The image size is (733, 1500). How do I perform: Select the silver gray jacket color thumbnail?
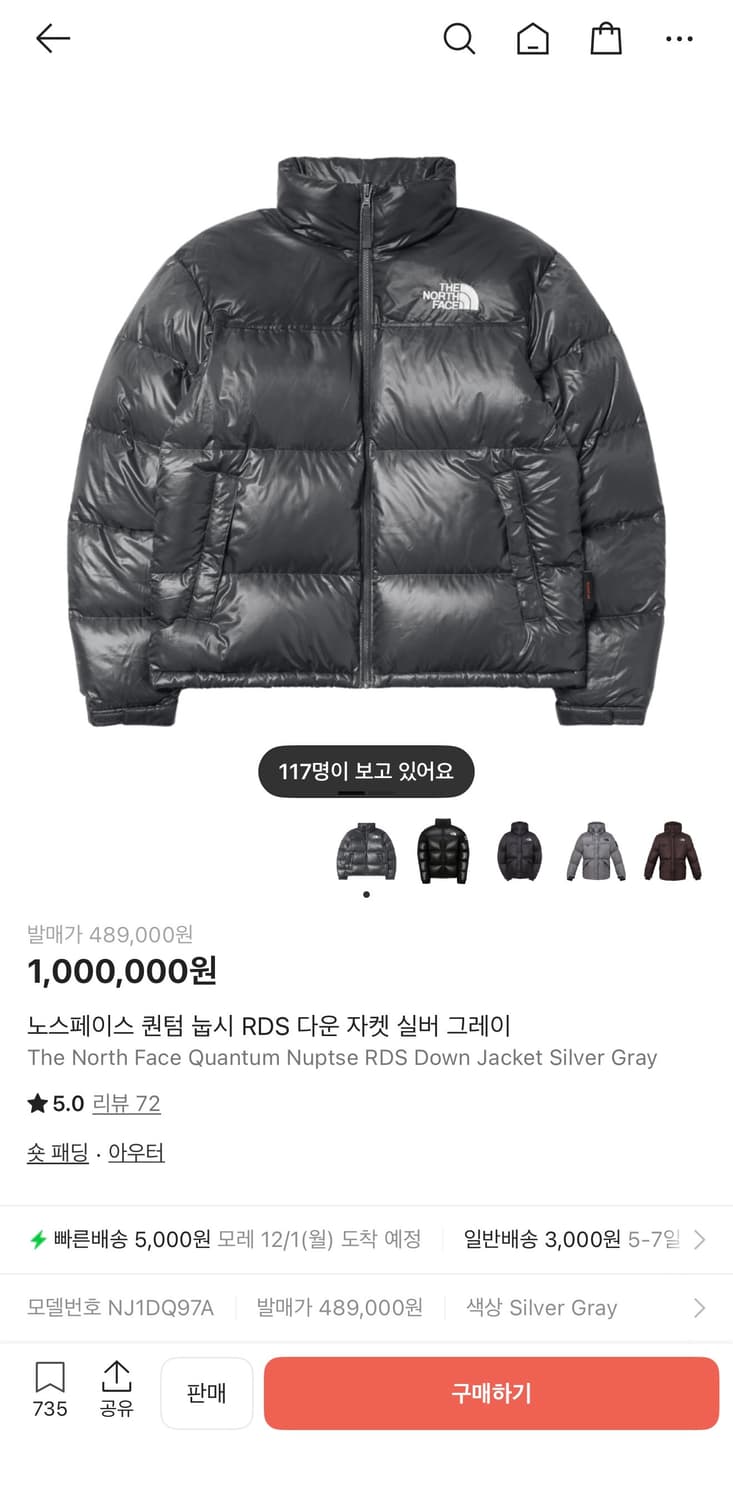click(x=366, y=850)
